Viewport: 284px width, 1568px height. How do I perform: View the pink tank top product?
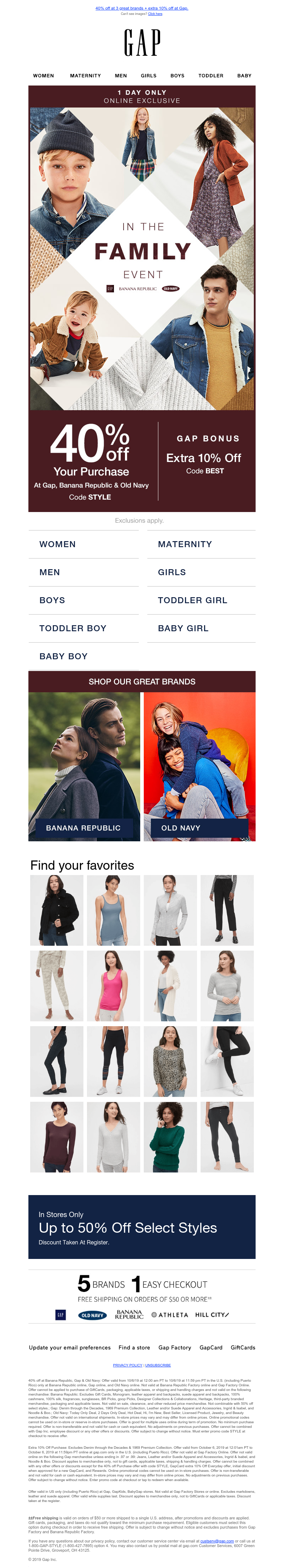[113, 985]
